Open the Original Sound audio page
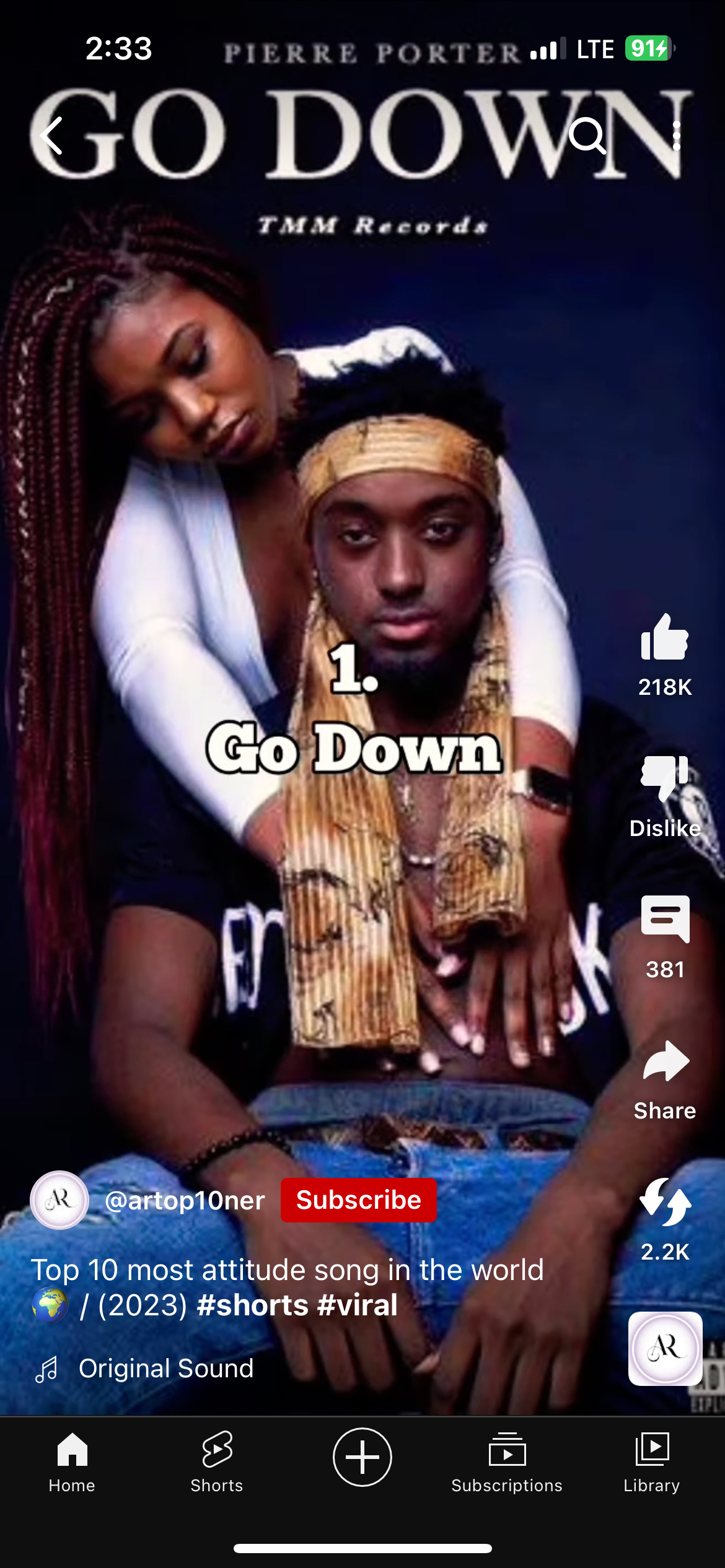 (165, 1369)
